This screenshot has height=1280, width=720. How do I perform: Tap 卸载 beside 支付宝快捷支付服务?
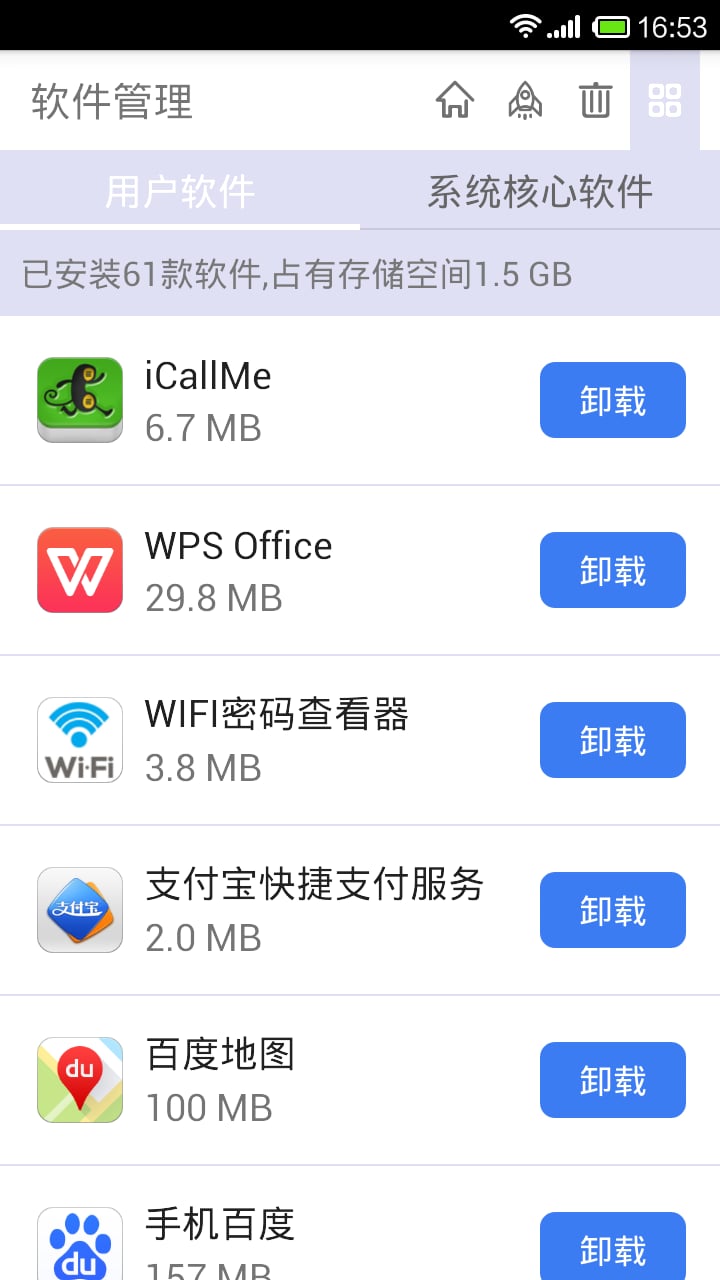(612, 909)
